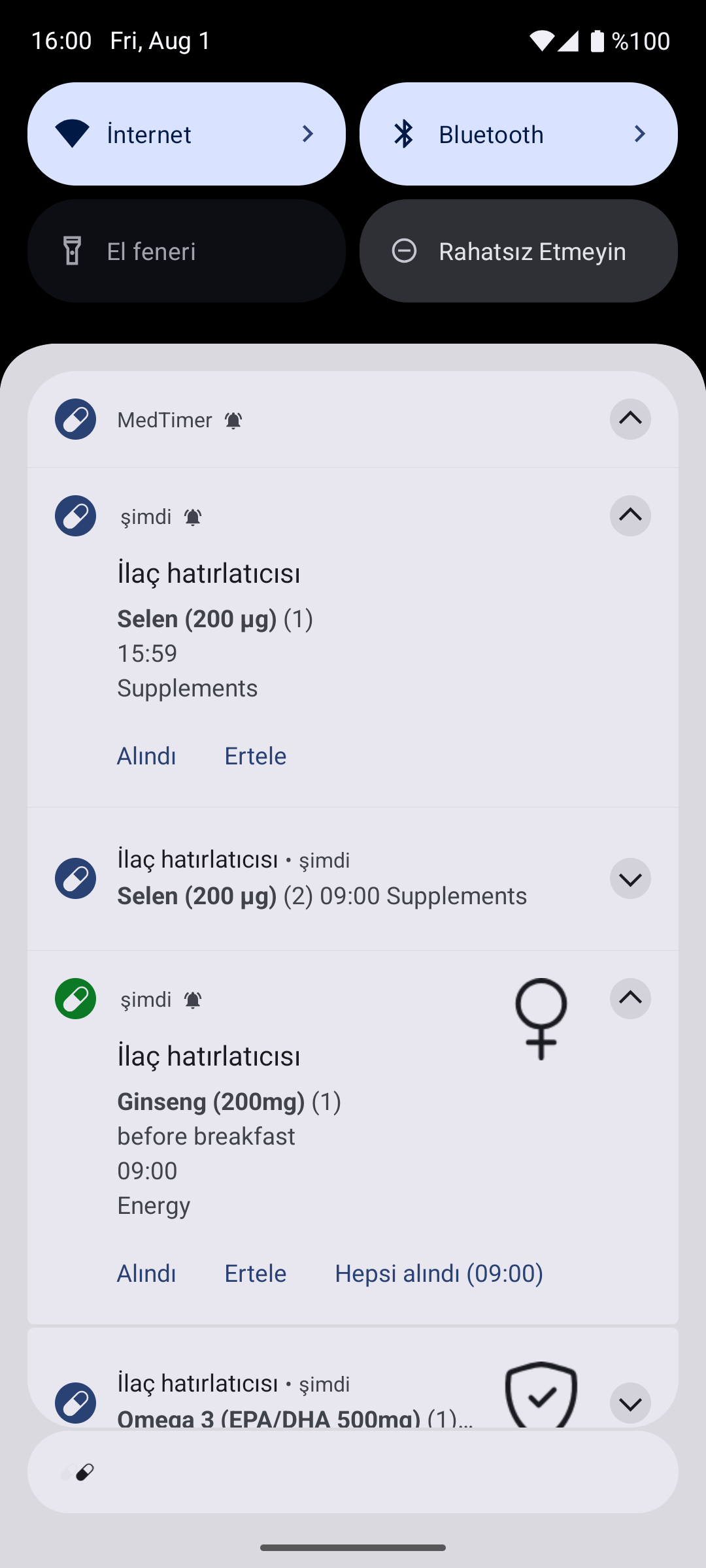Expand the Omega 3 reminder notification
Viewport: 706px width, 1568px height.
(x=630, y=1403)
